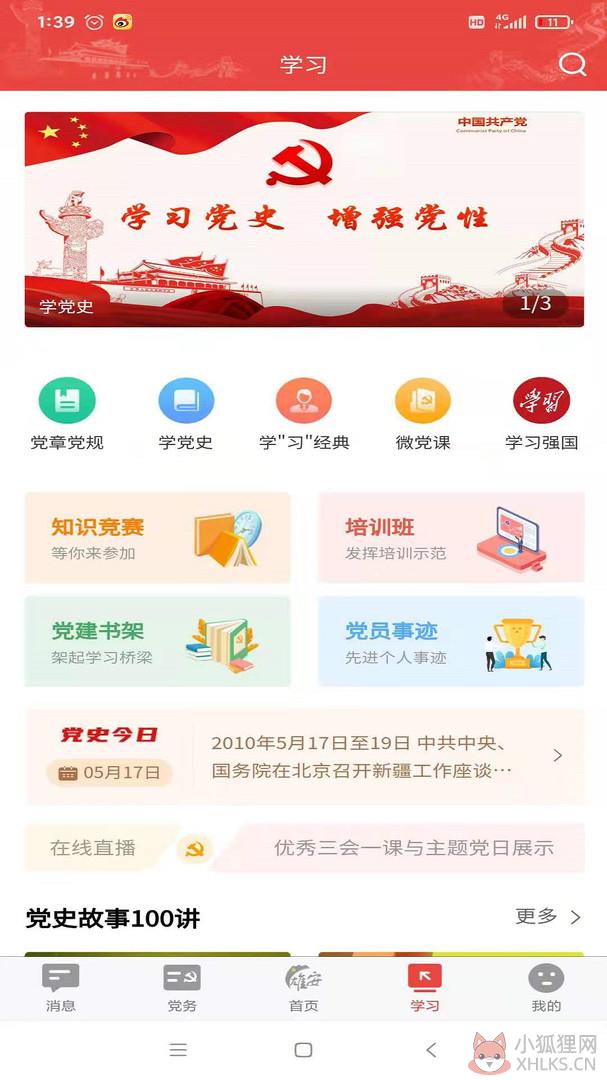This screenshot has height=1080, width=607.
Task: Open the 学党史 banner
Action: (304, 219)
